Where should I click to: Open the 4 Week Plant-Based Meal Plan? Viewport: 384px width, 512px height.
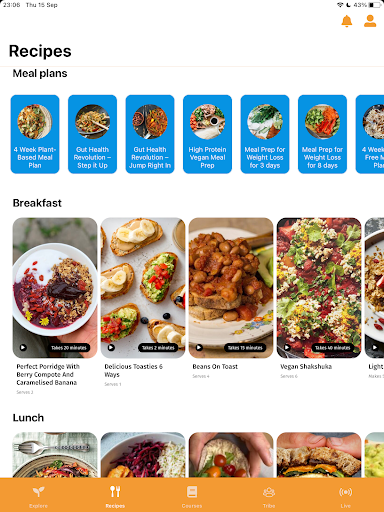(35, 134)
